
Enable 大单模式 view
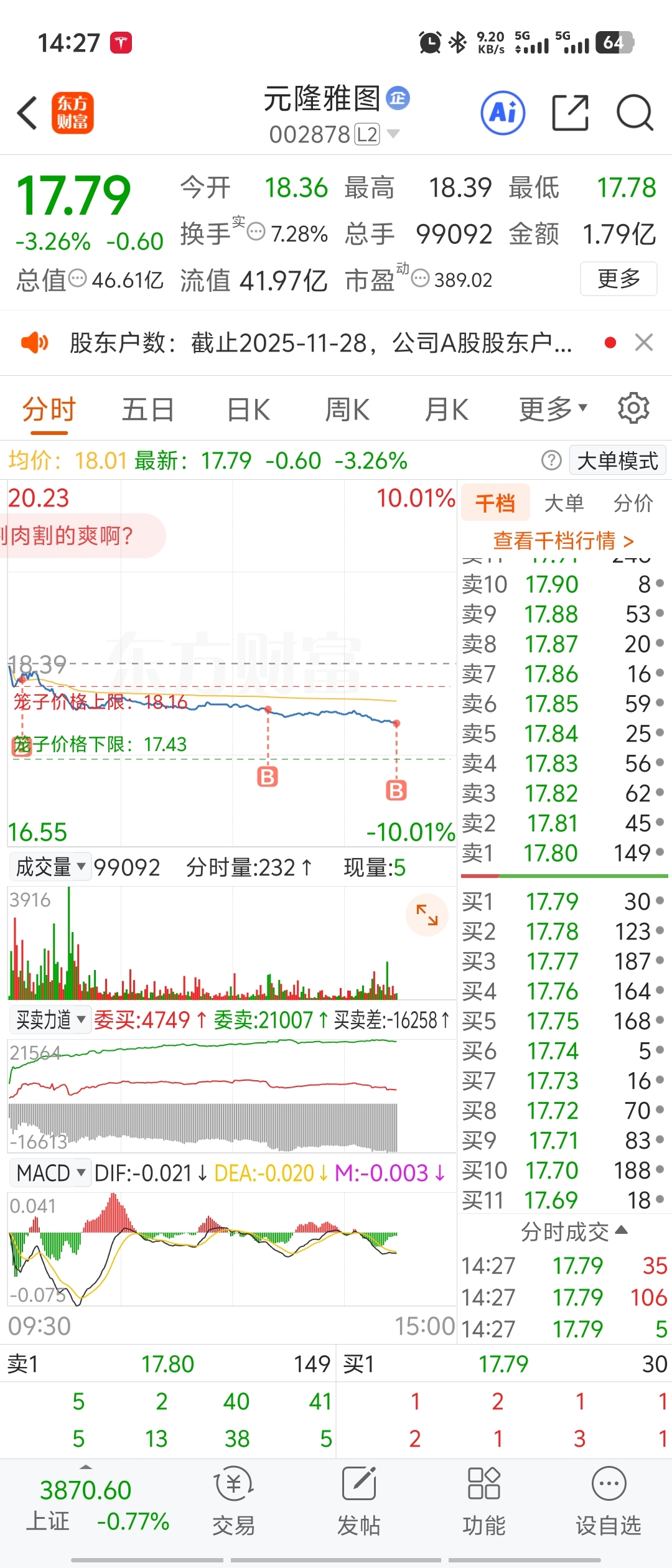pyautogui.click(x=618, y=461)
